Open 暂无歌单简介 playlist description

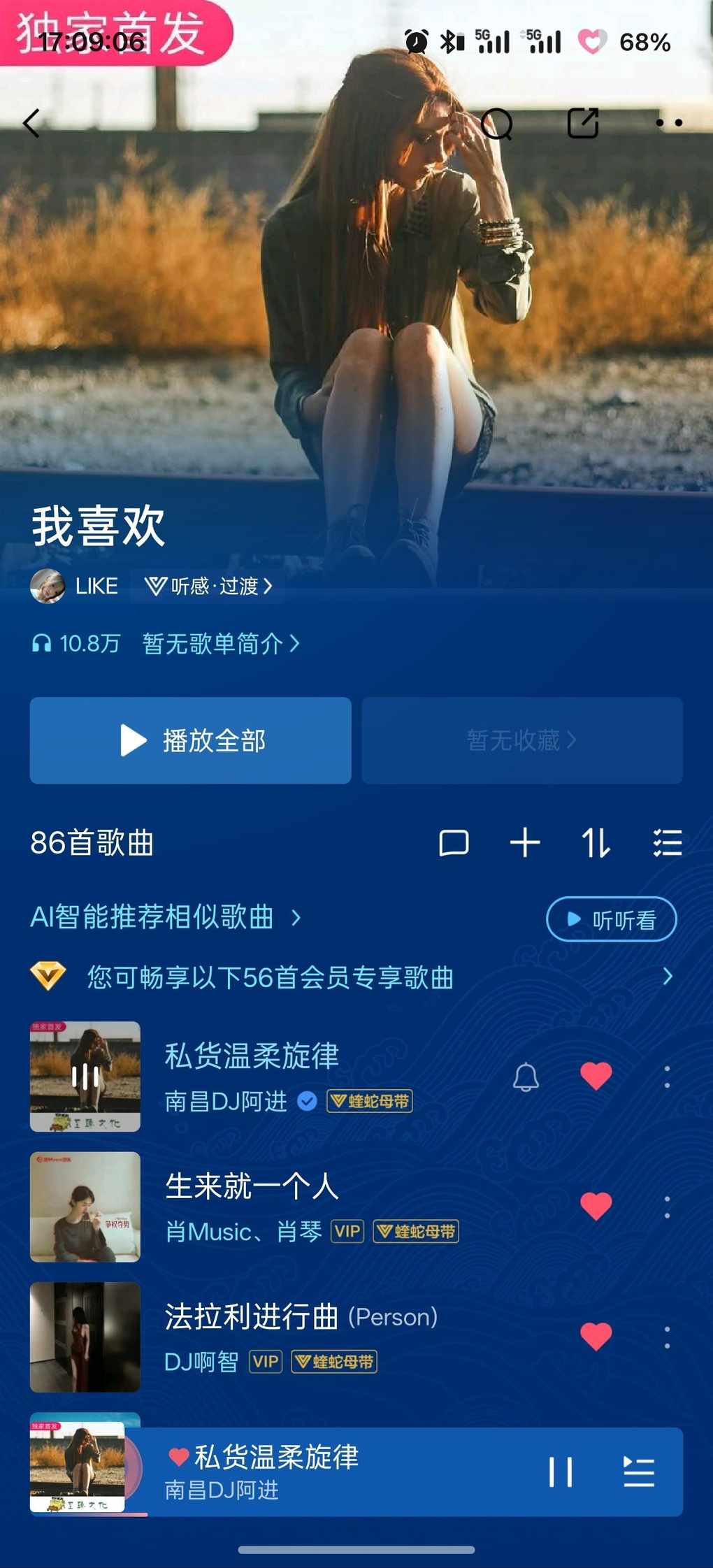[220, 644]
